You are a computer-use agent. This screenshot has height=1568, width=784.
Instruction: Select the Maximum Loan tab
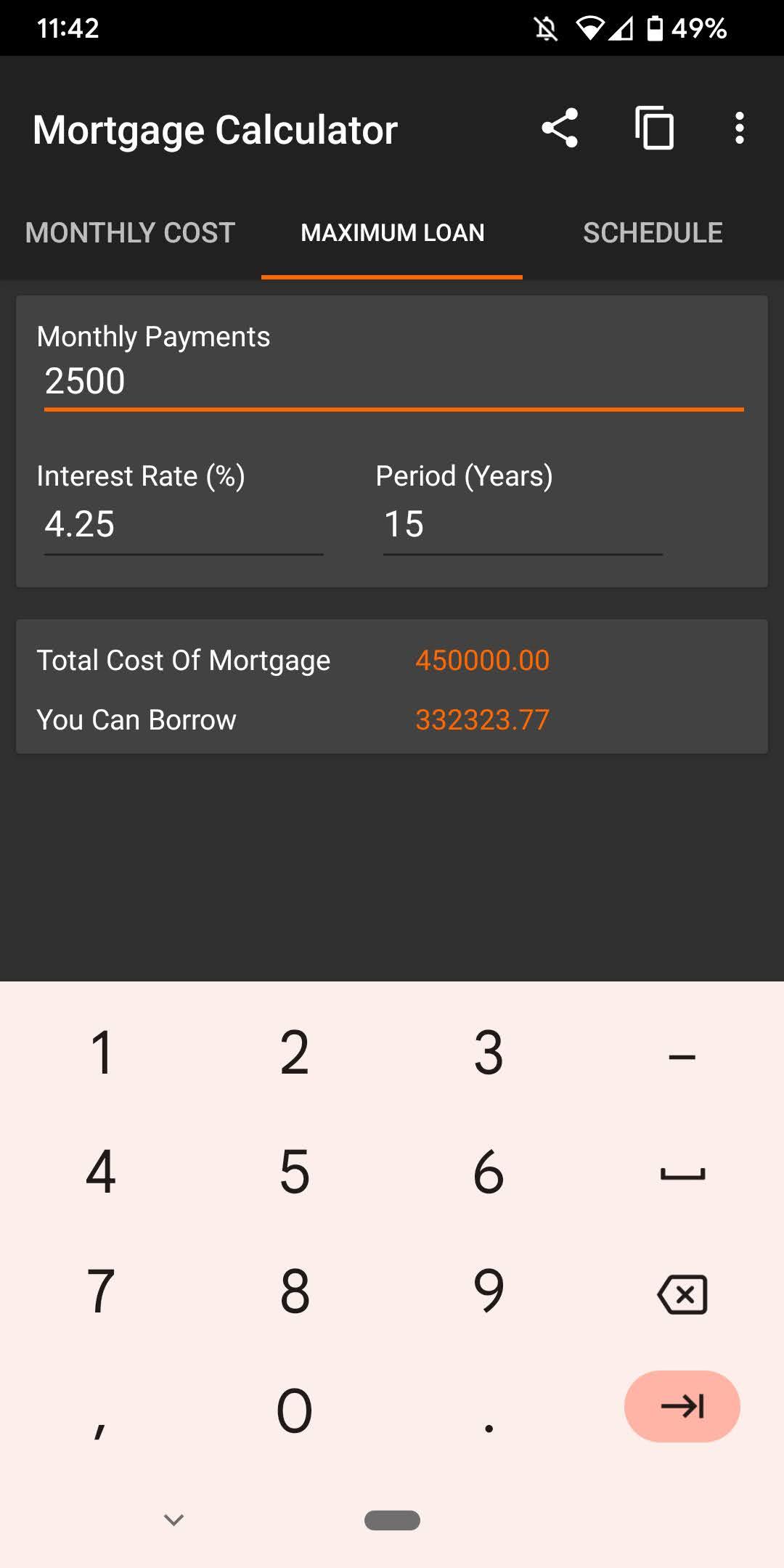[x=392, y=232]
